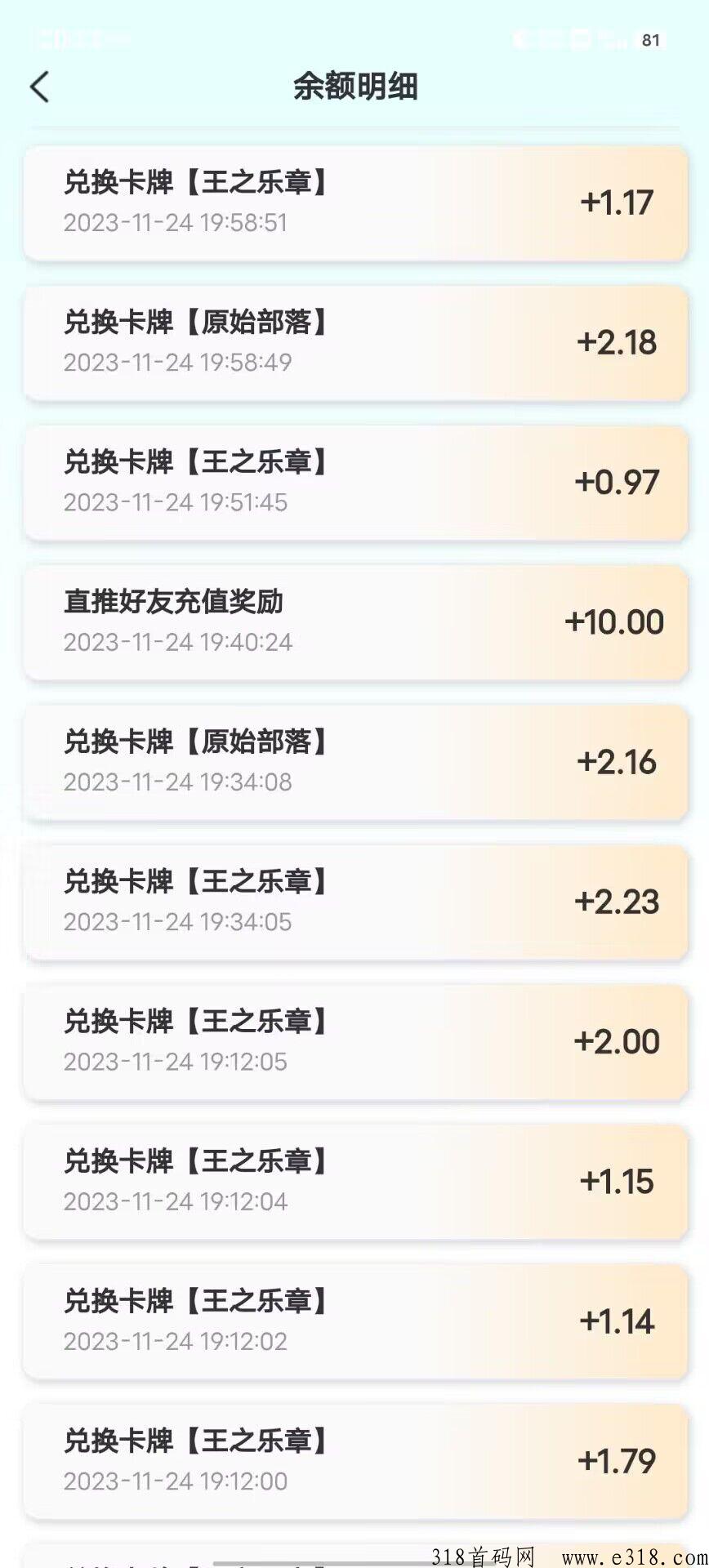
Task: Go back from the 余额明细 page
Action: click(x=39, y=87)
